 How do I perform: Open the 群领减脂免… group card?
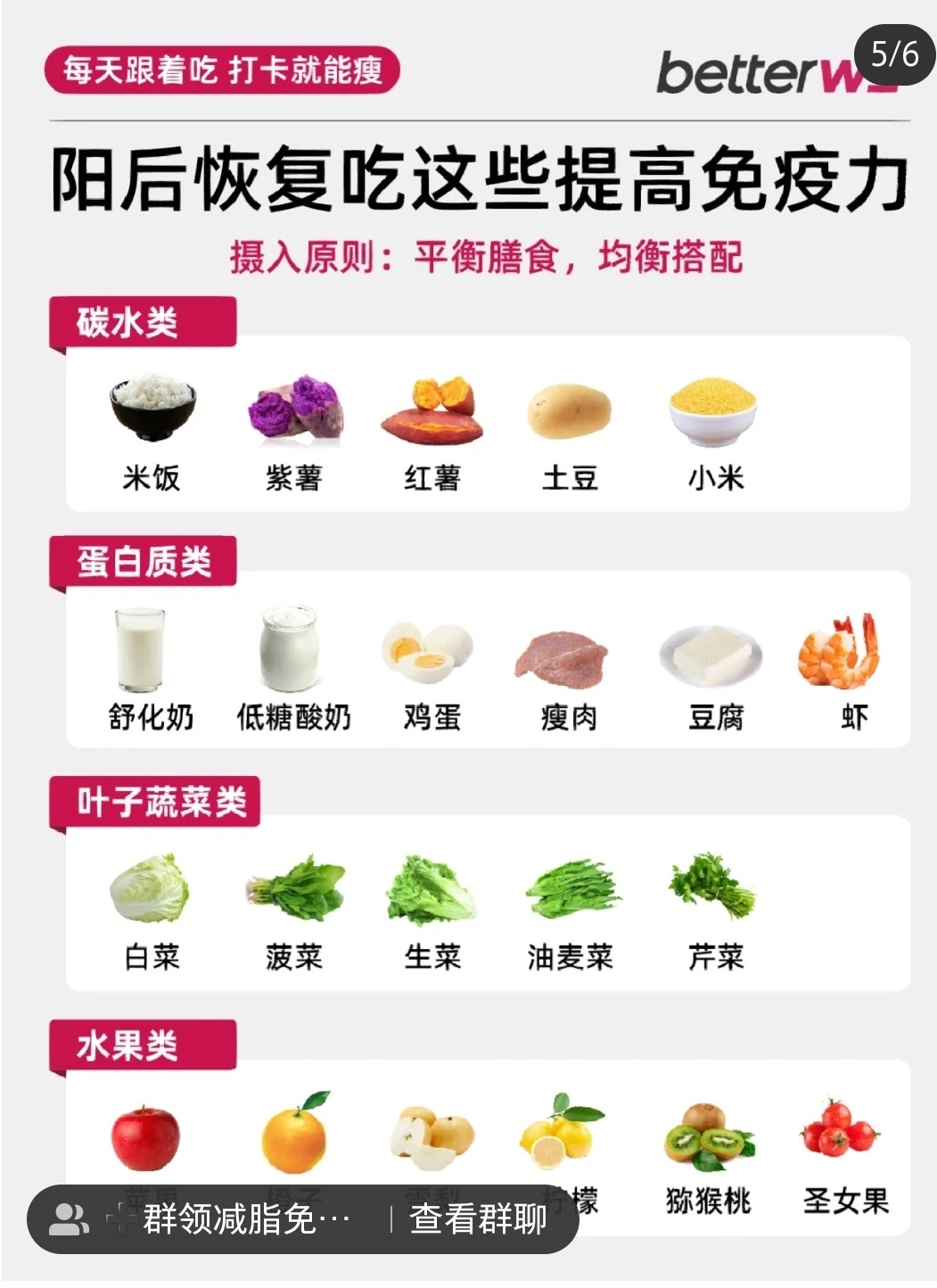pos(232,1218)
